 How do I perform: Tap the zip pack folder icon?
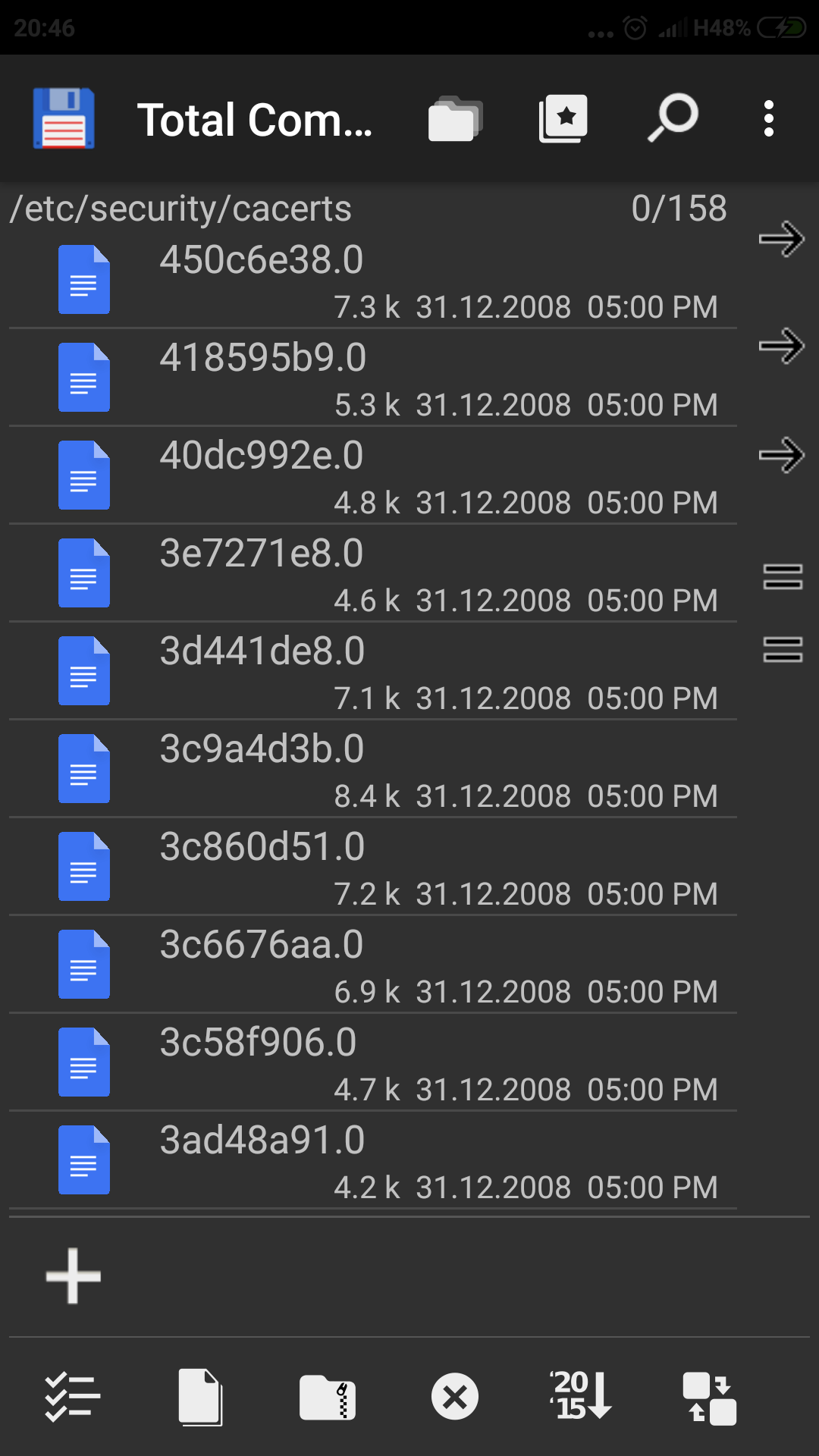pos(328,1397)
